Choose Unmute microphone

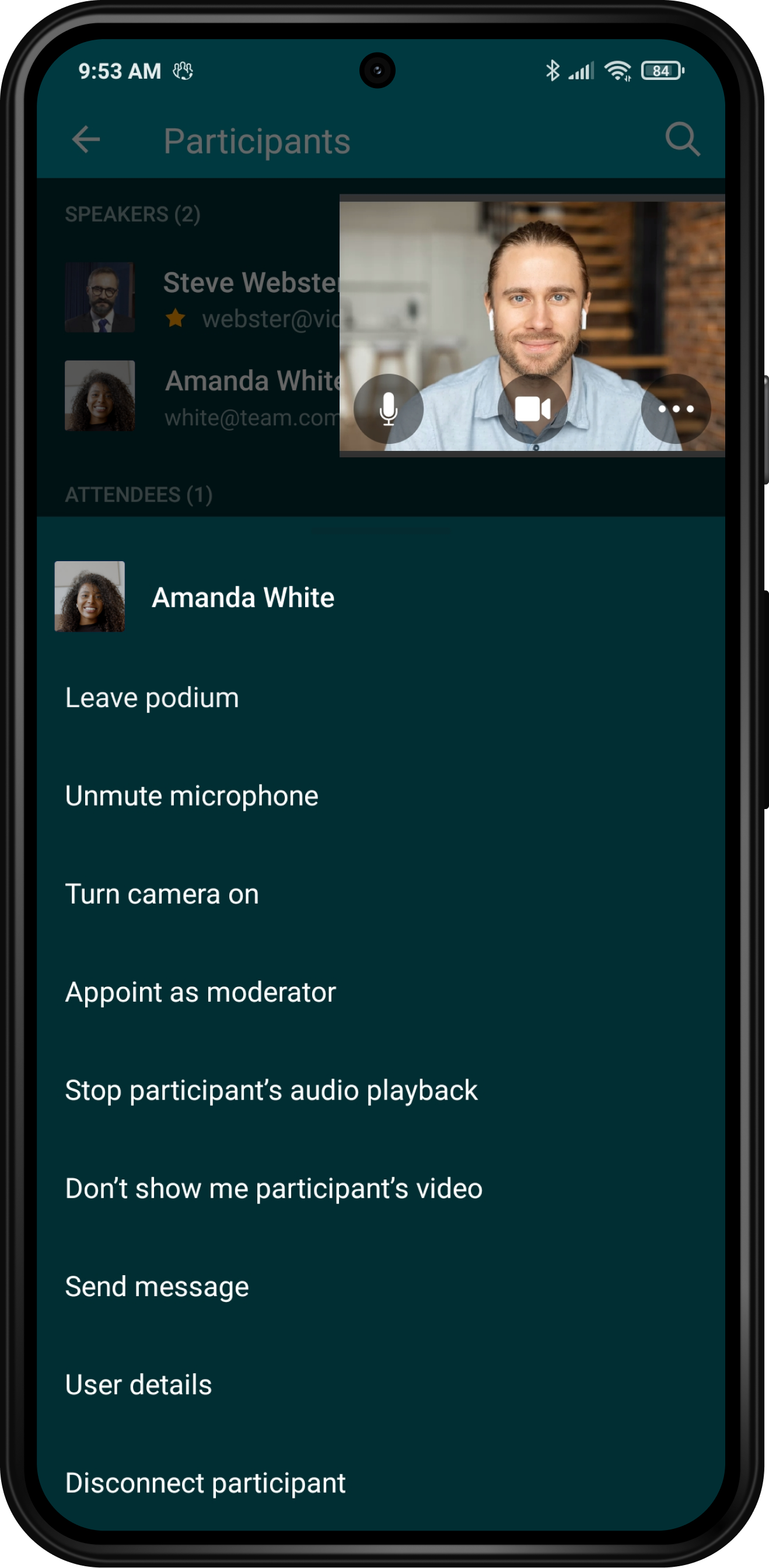(x=380, y=796)
